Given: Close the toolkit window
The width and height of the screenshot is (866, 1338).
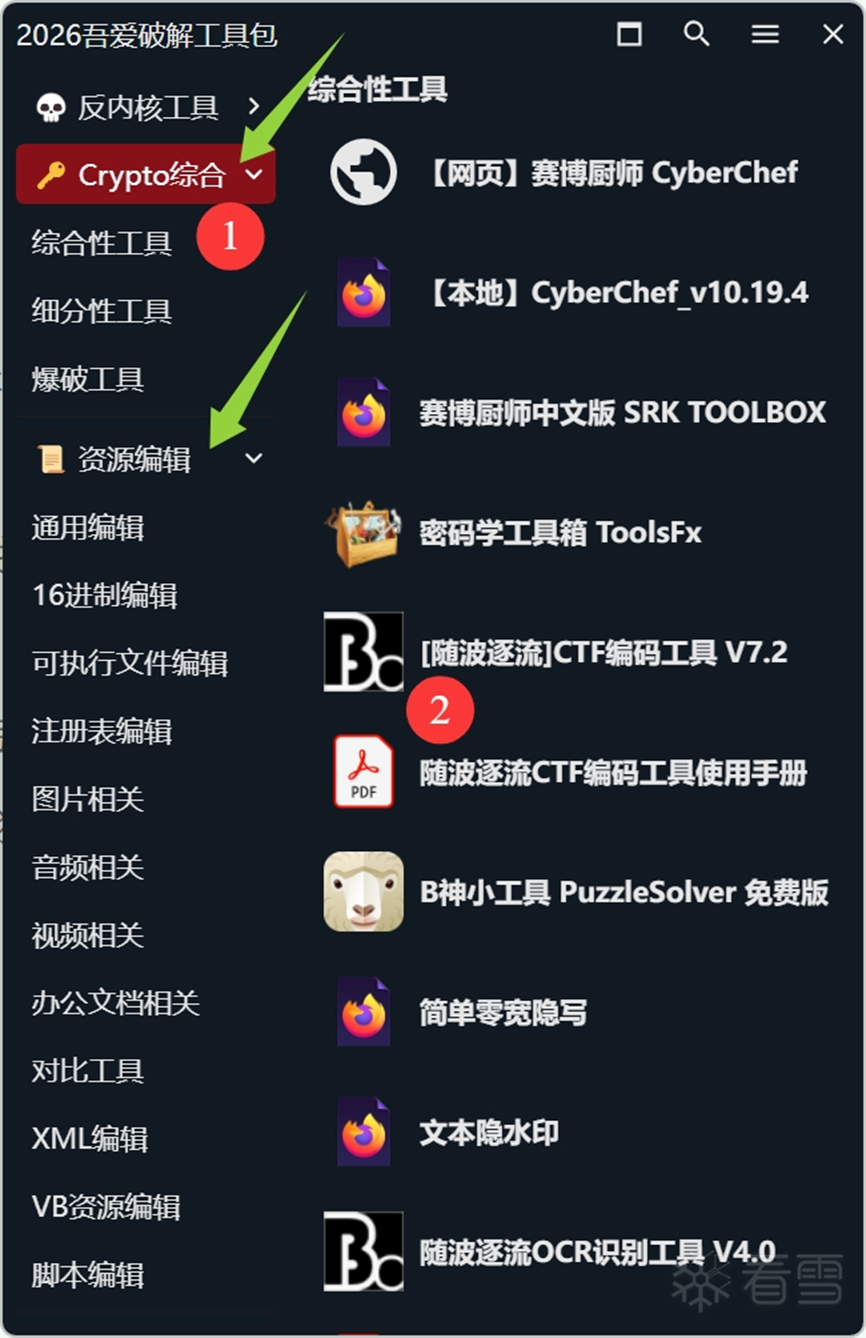Looking at the screenshot, I should tap(833, 34).
